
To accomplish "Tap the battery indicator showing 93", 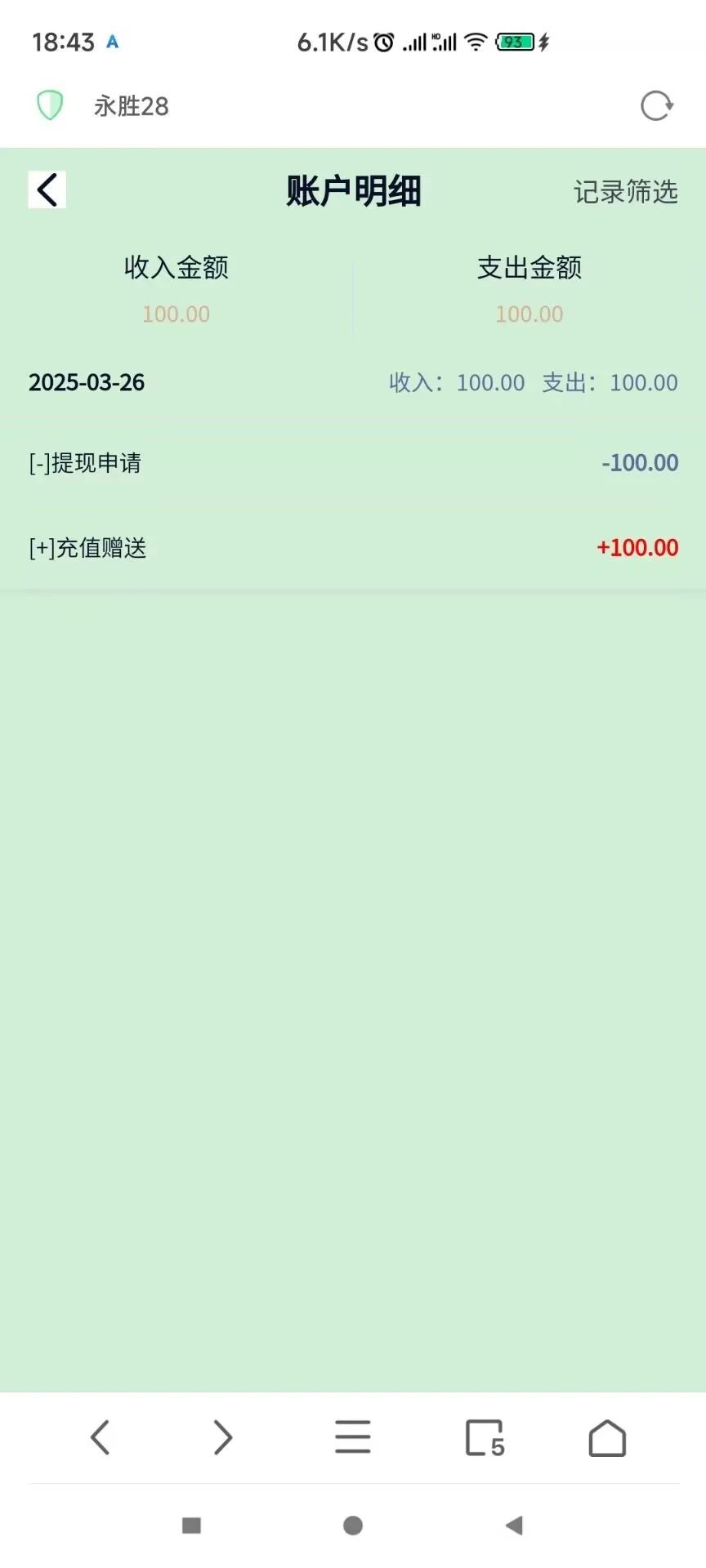I will point(514,41).
